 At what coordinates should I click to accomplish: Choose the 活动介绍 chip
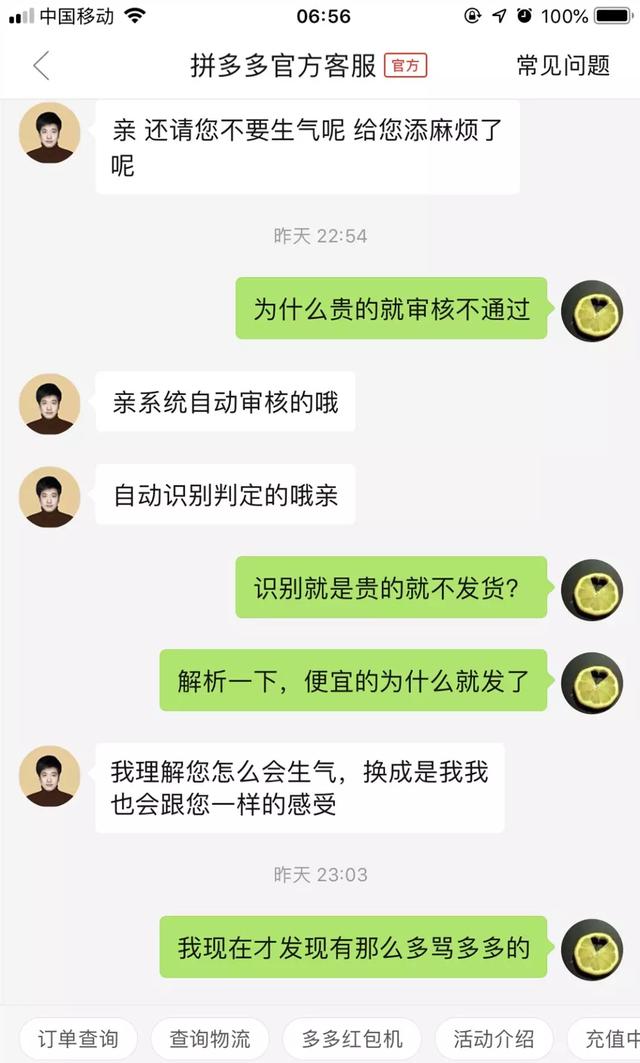click(x=493, y=1038)
